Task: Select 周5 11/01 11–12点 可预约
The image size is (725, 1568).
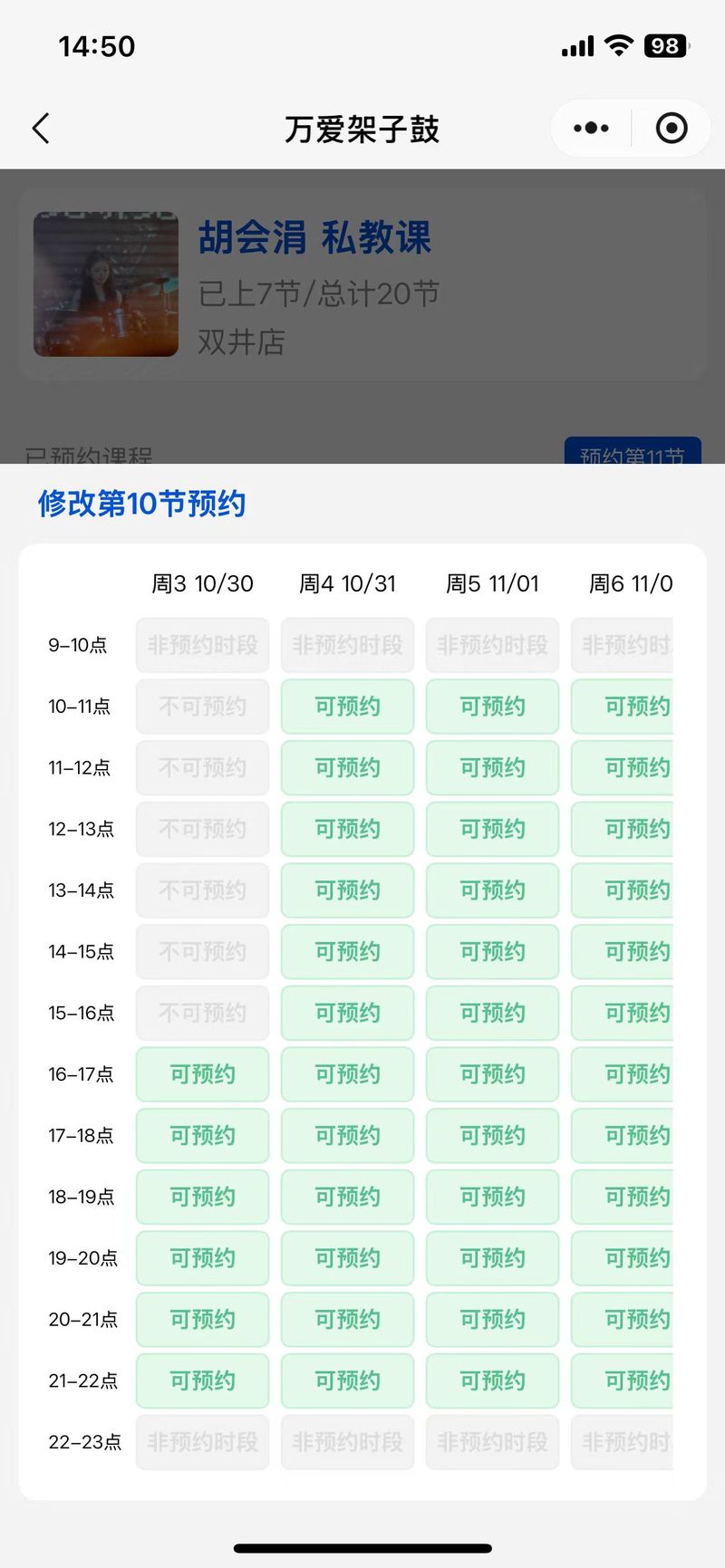Action: pos(493,768)
